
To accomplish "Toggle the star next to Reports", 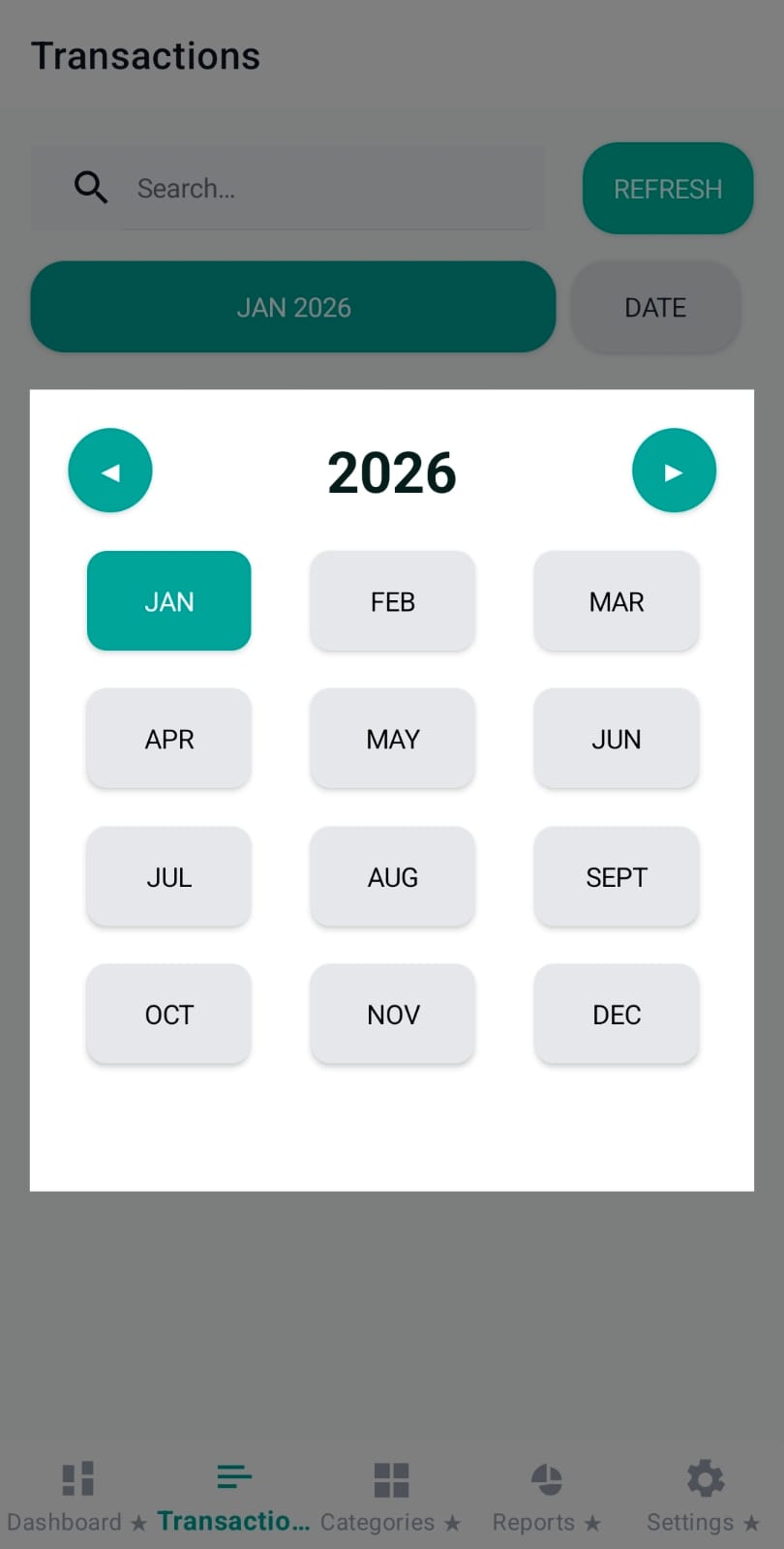I will coord(593,1522).
